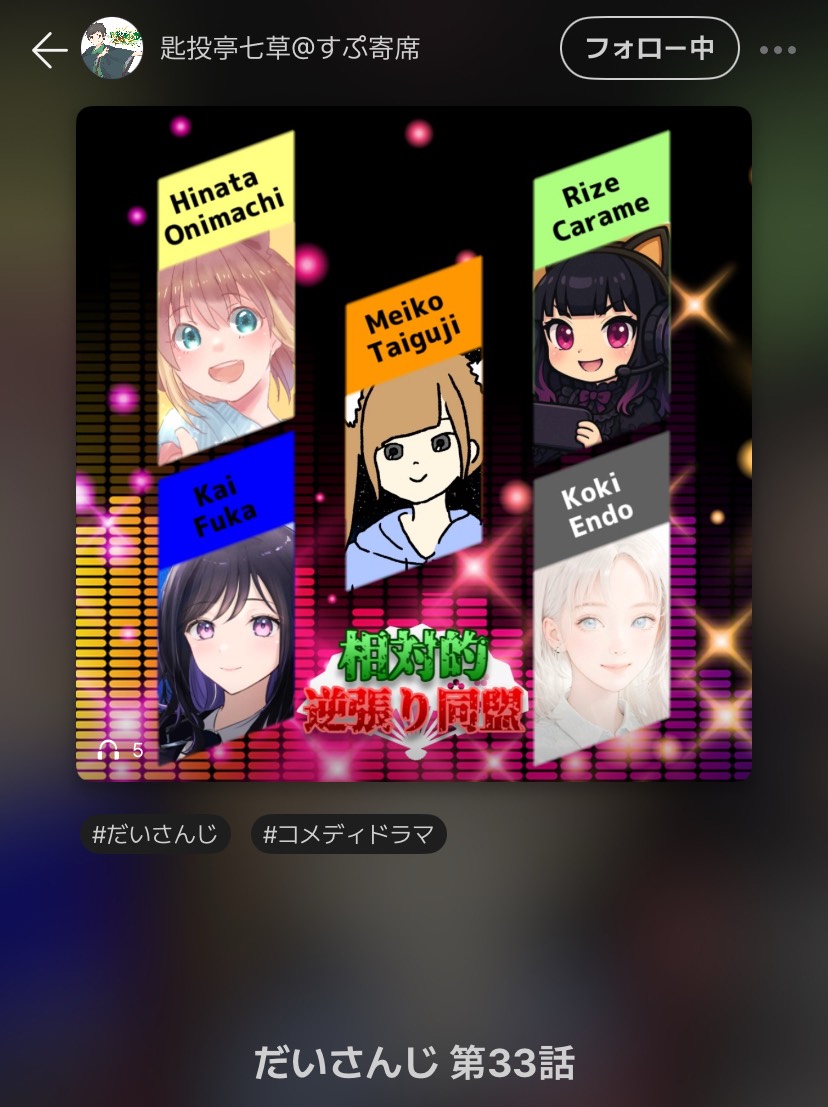The image size is (828, 1107).
Task: Open the episode cover artwork
Action: tap(414, 443)
